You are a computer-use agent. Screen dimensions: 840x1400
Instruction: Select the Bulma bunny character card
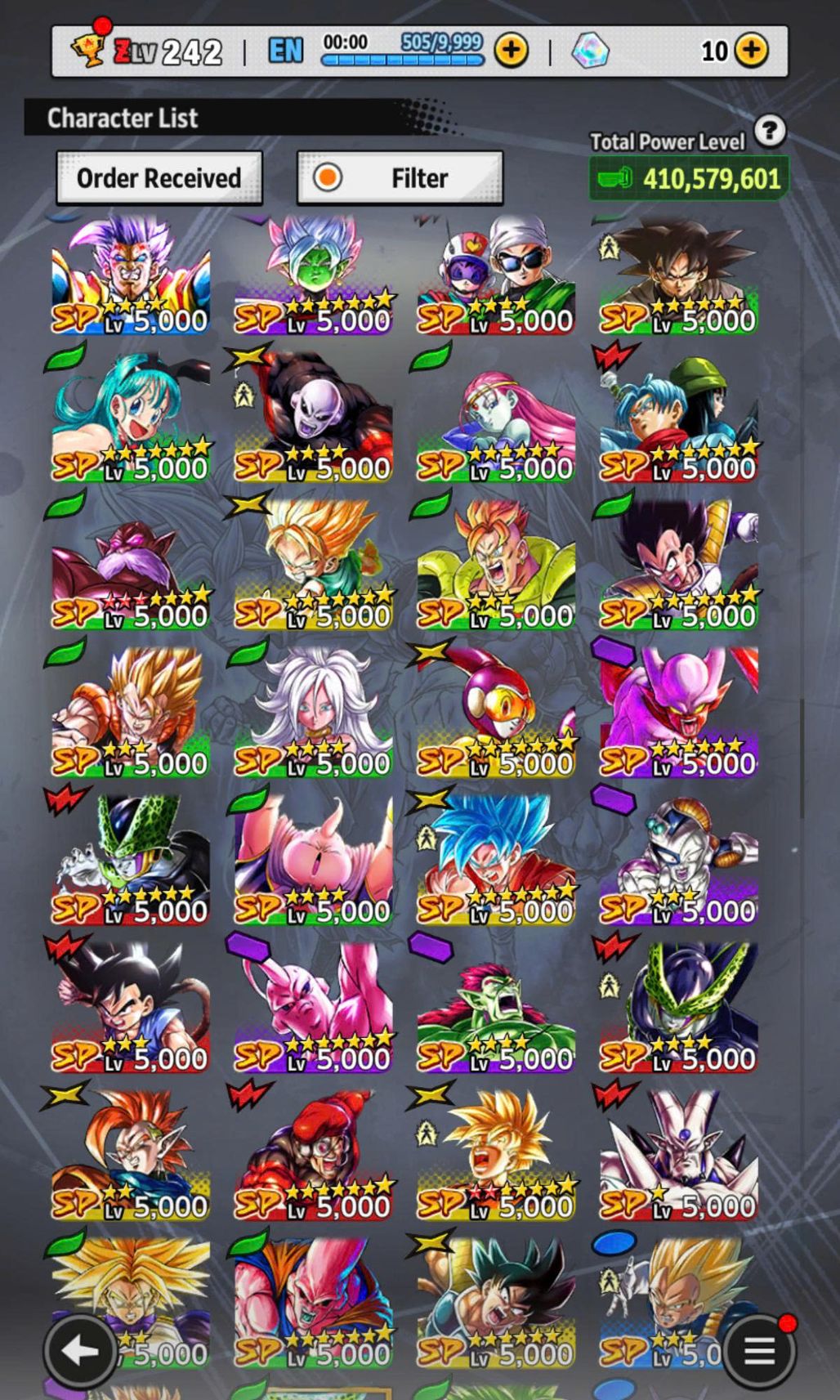click(131, 417)
